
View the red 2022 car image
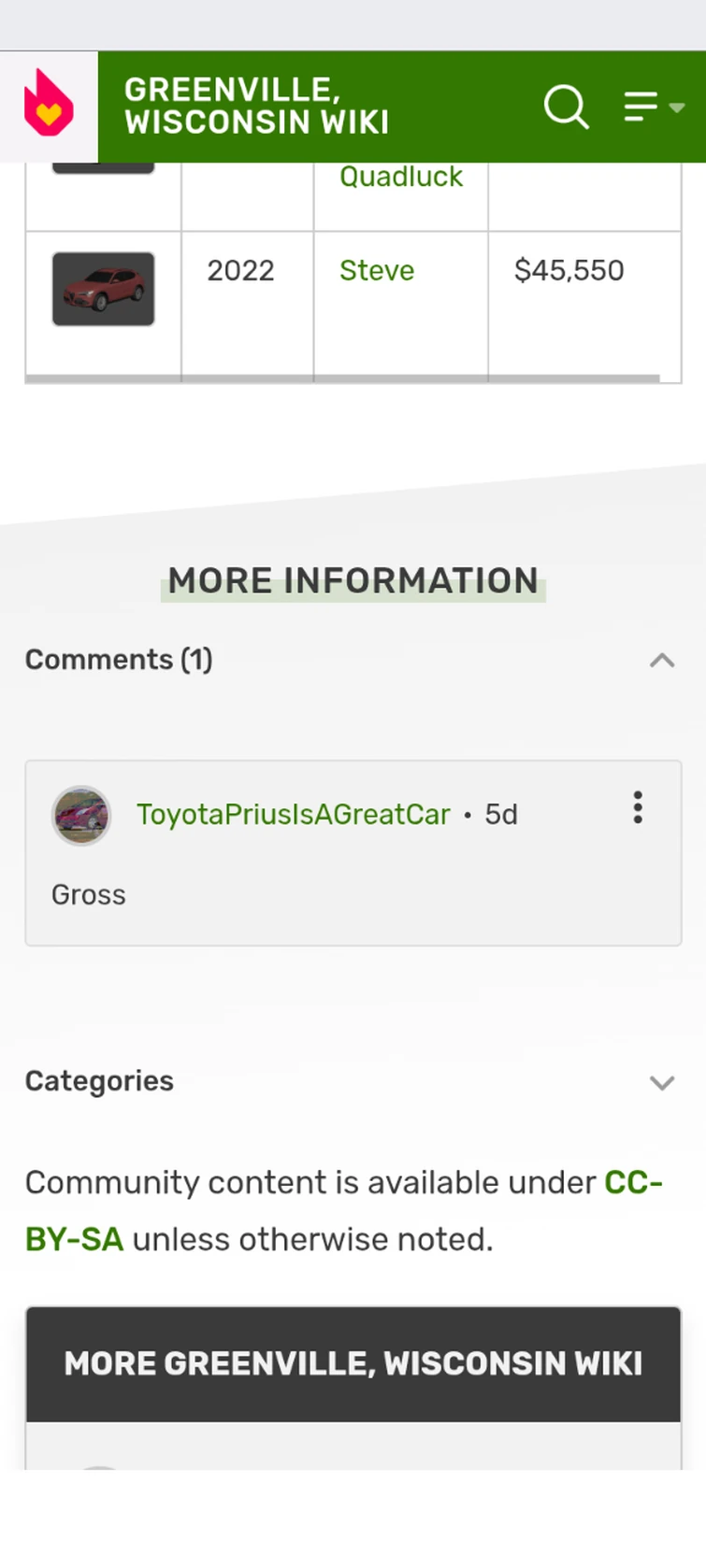coord(103,289)
